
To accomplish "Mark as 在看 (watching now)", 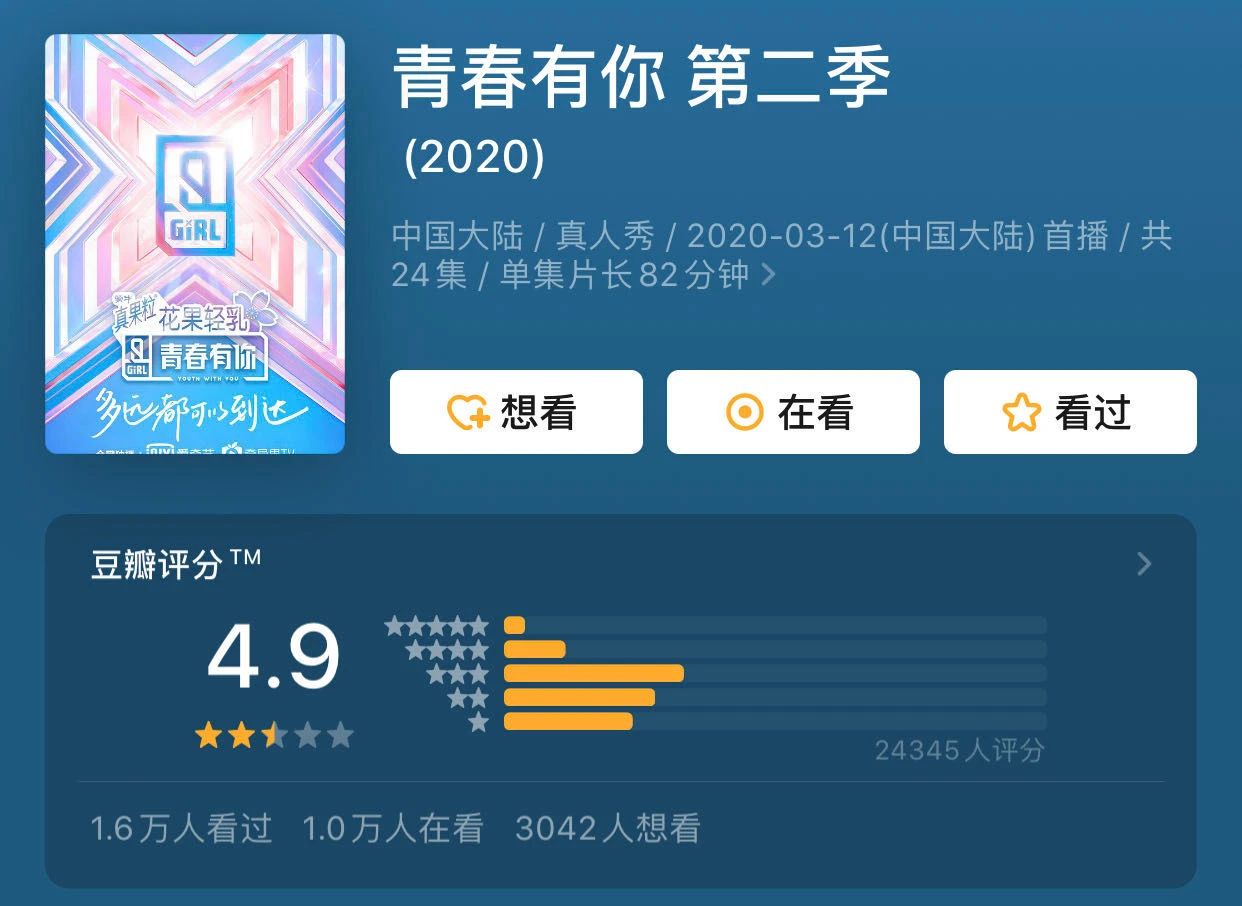I will click(x=793, y=412).
